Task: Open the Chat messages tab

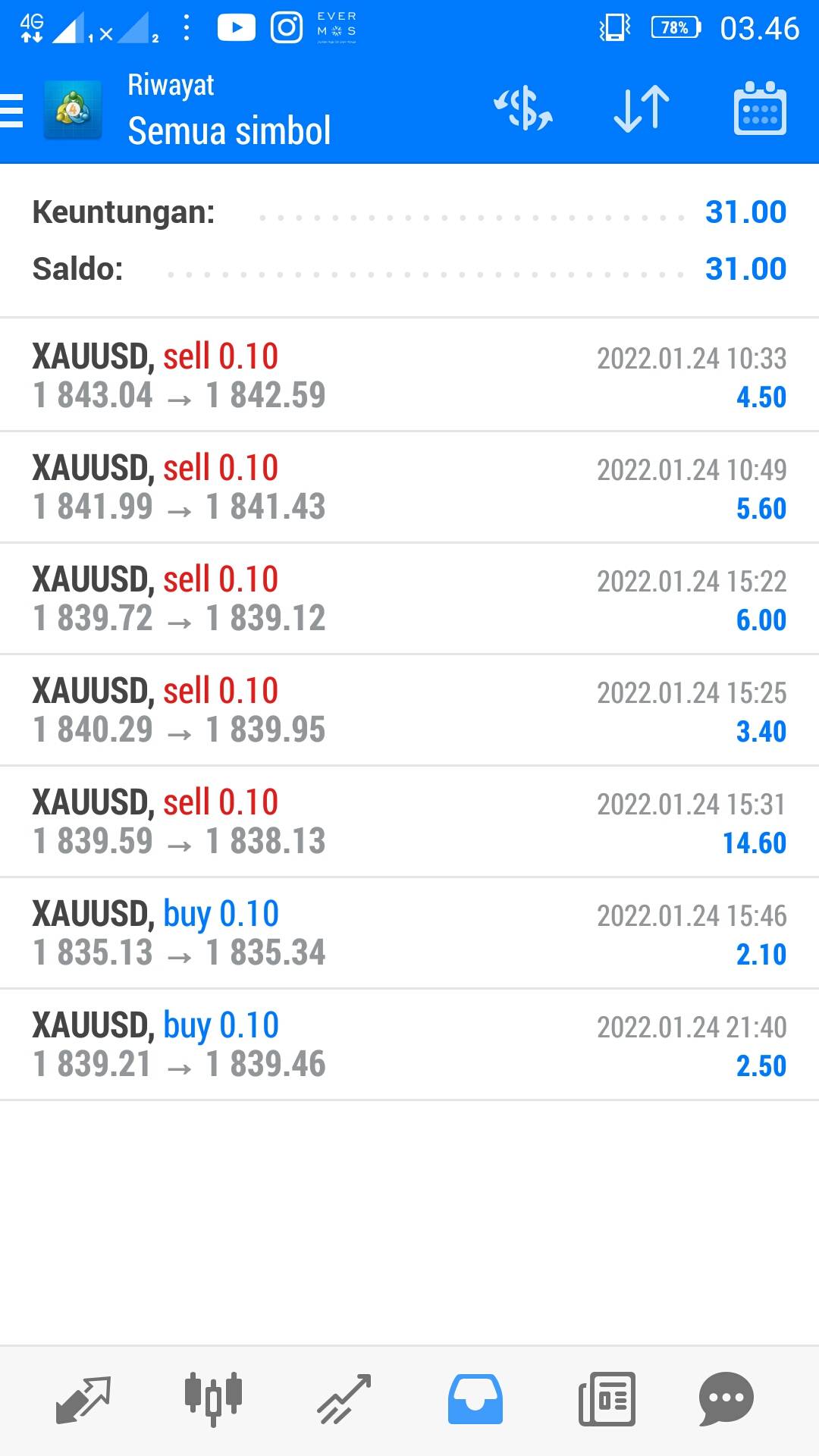Action: pos(726,1399)
